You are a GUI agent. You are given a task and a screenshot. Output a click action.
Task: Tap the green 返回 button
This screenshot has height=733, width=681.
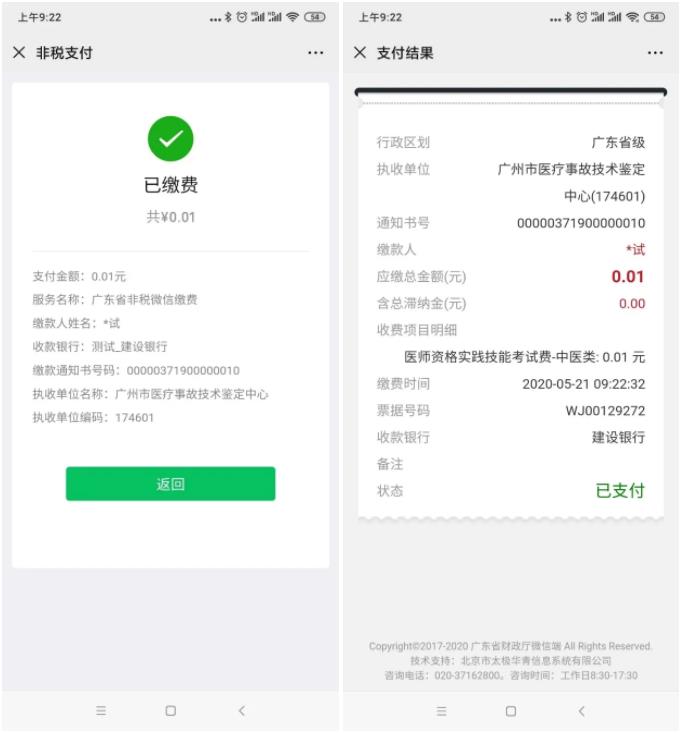click(170, 484)
